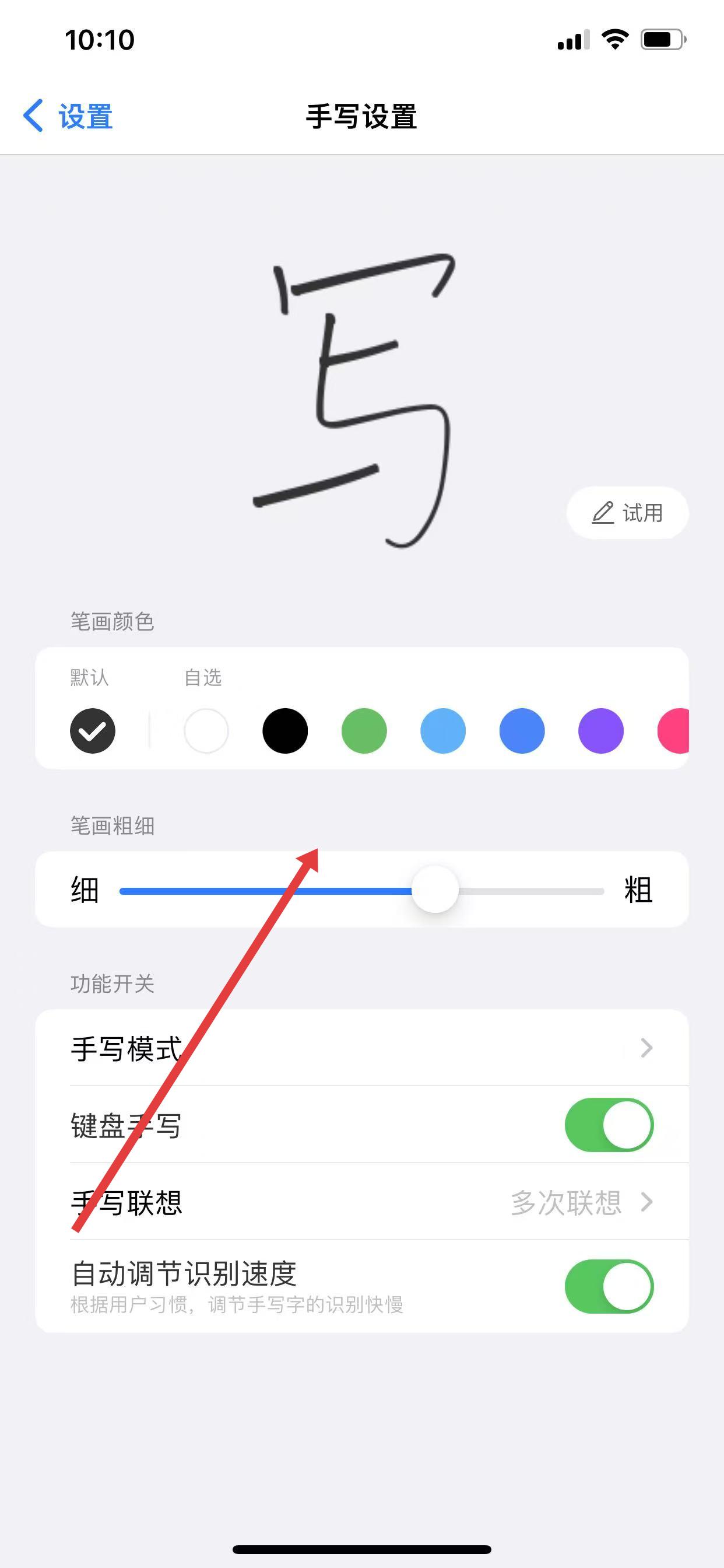The width and height of the screenshot is (724, 1568).
Task: Tap the 试用 button
Action: pos(627,513)
